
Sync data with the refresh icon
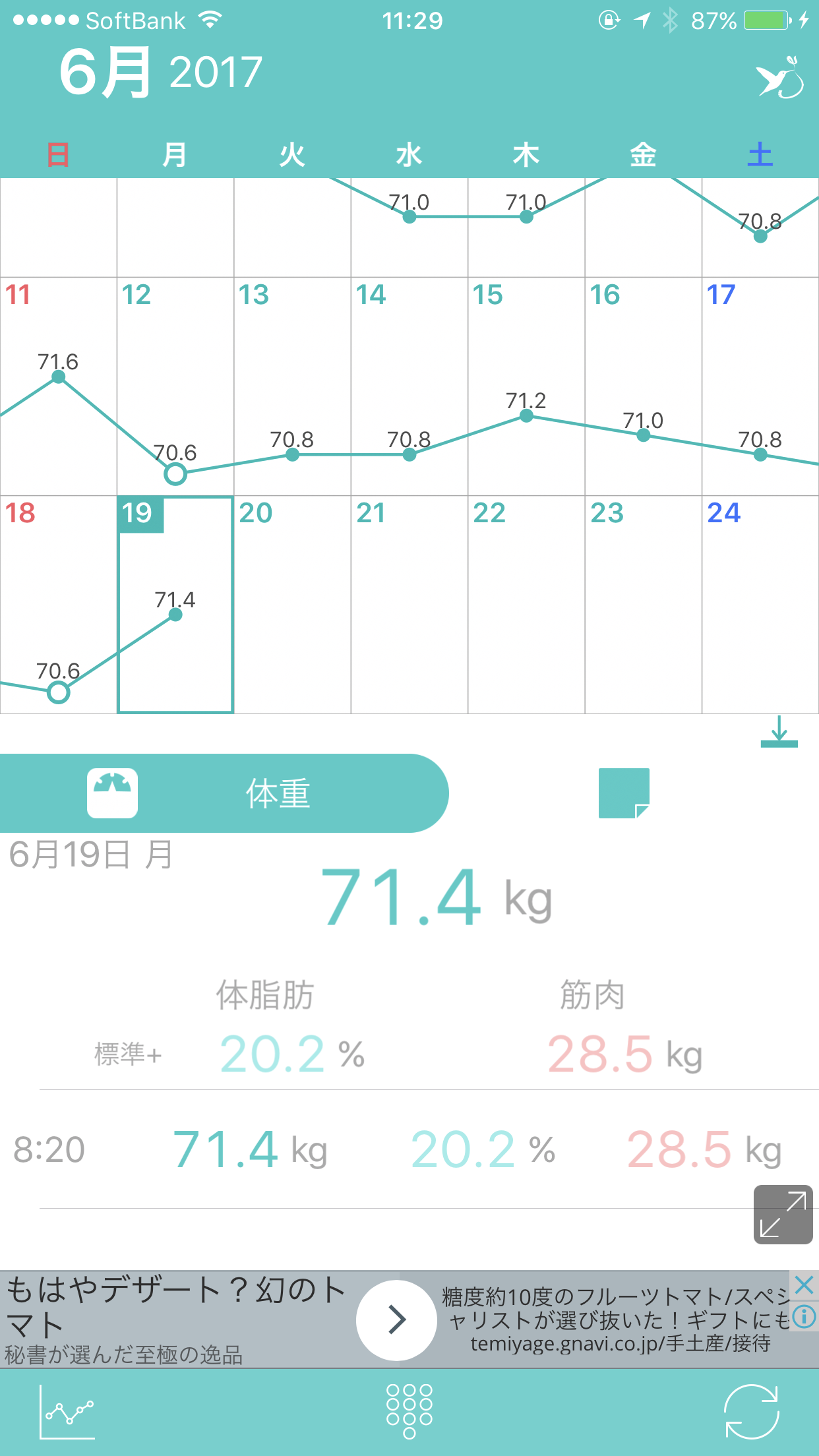pyautogui.click(x=752, y=1412)
